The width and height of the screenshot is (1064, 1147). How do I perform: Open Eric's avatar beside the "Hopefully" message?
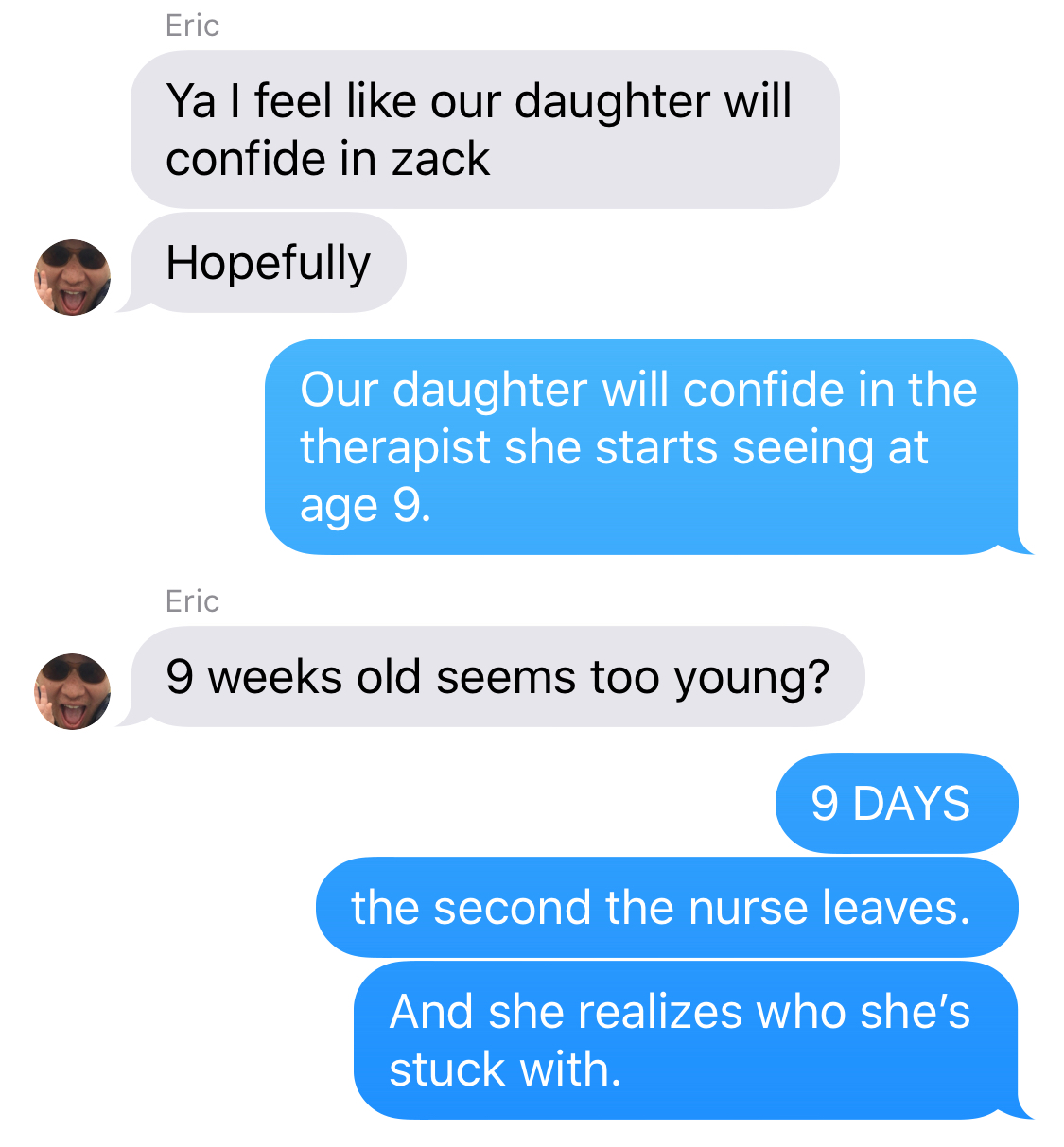73,277
